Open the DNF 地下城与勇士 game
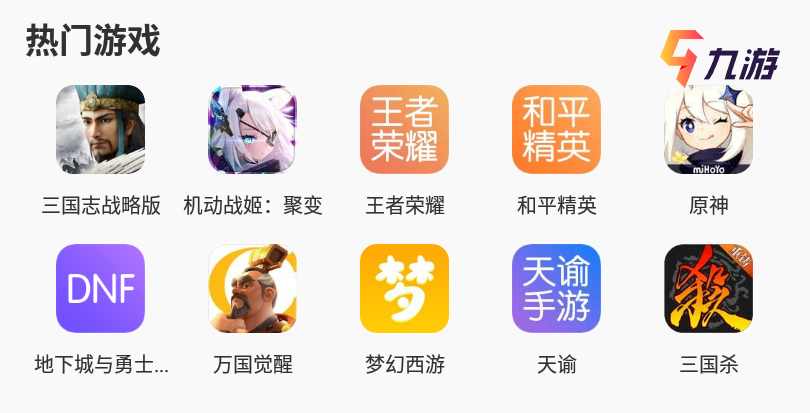This screenshot has width=810, height=413. (101, 289)
